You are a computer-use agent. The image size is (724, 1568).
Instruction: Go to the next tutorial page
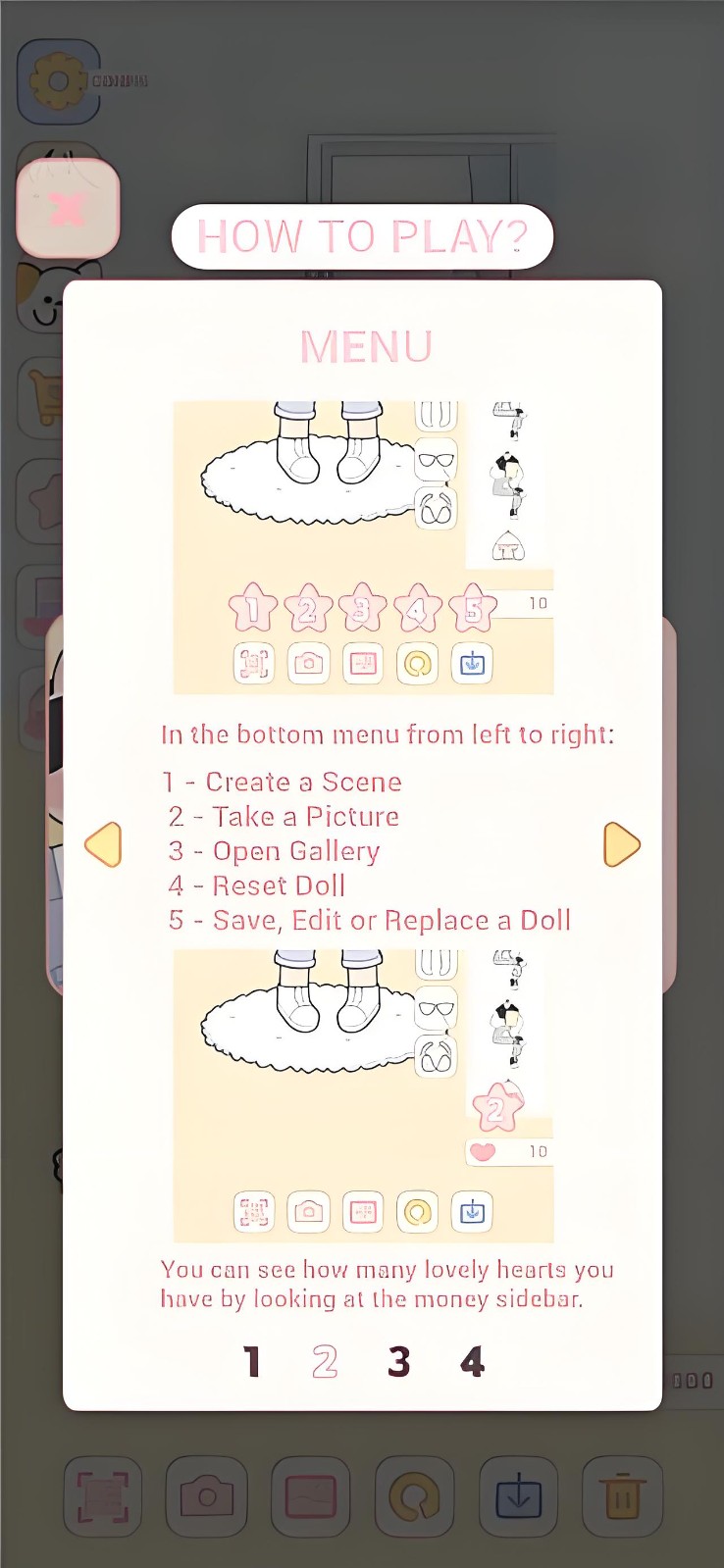(x=621, y=844)
